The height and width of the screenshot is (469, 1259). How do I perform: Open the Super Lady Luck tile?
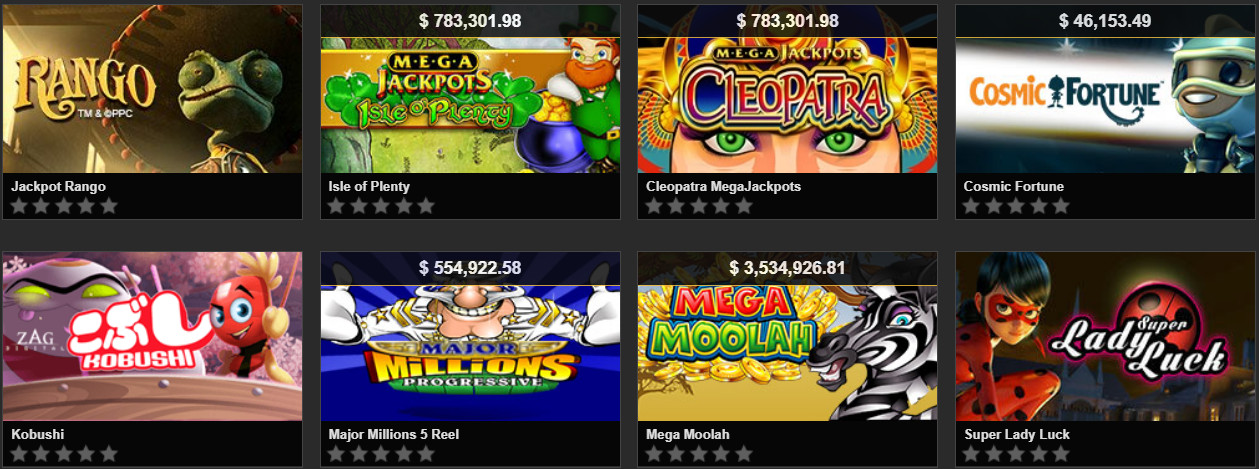pyautogui.click(x=1106, y=340)
